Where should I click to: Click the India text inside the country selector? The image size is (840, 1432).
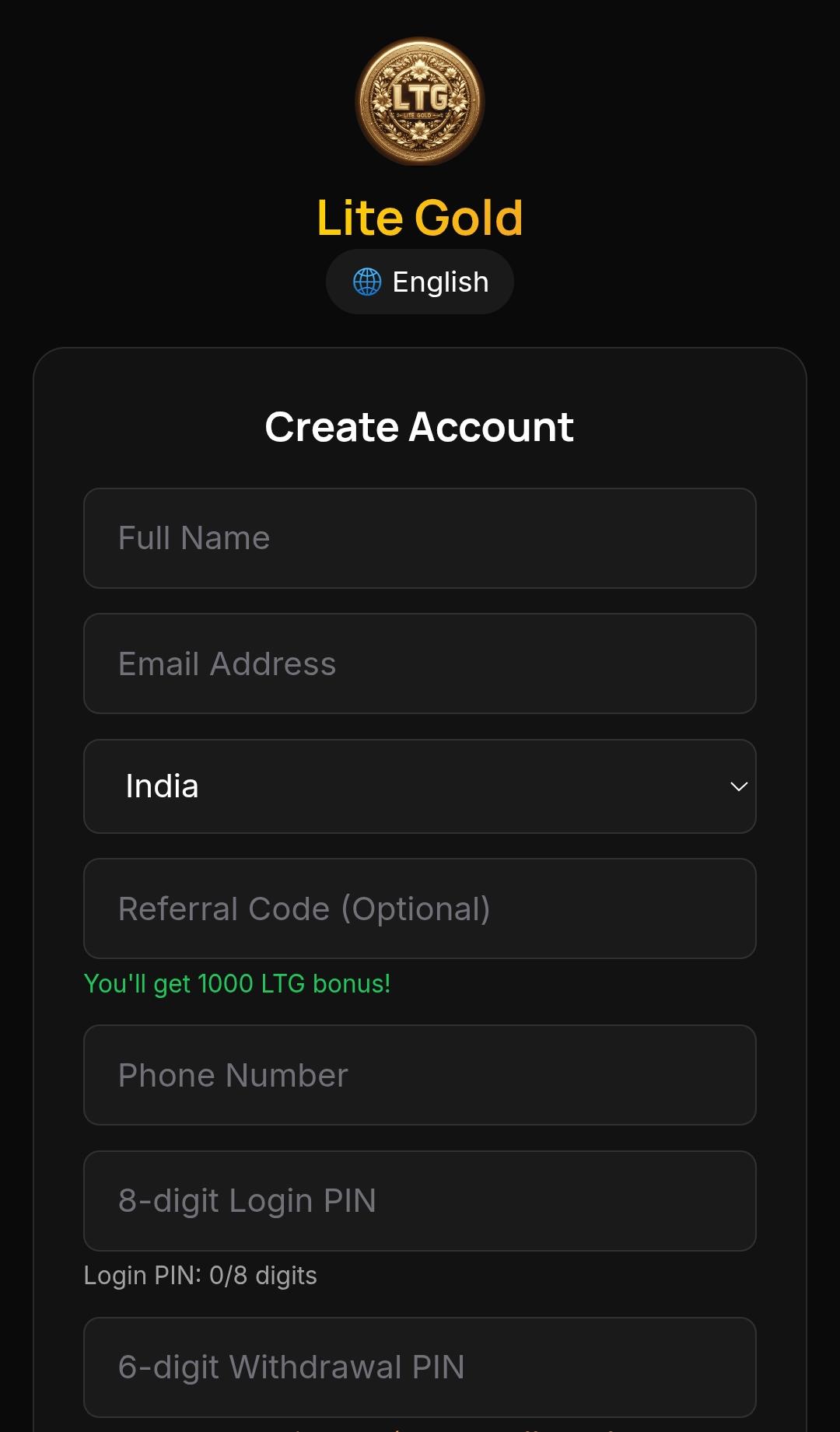click(160, 786)
